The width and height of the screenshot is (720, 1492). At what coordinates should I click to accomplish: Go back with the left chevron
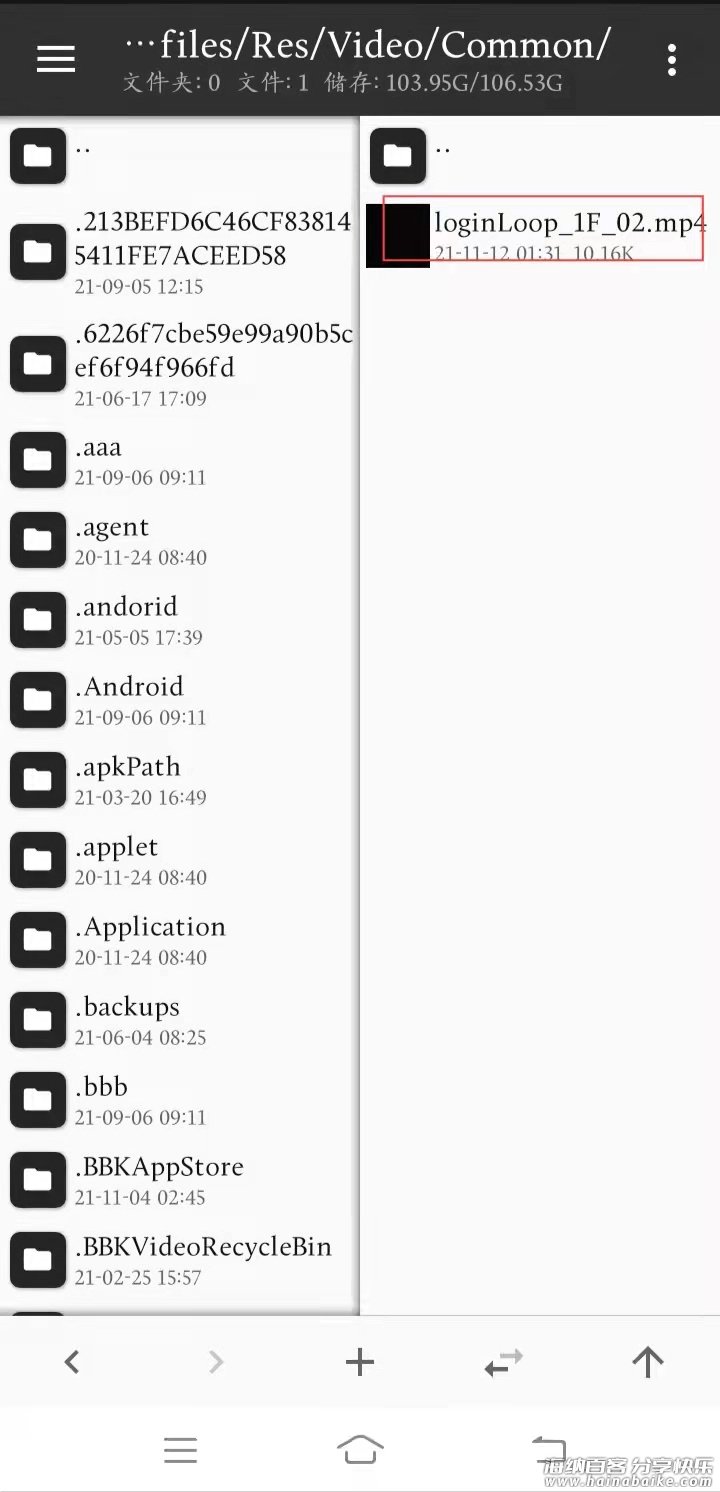(x=72, y=1361)
